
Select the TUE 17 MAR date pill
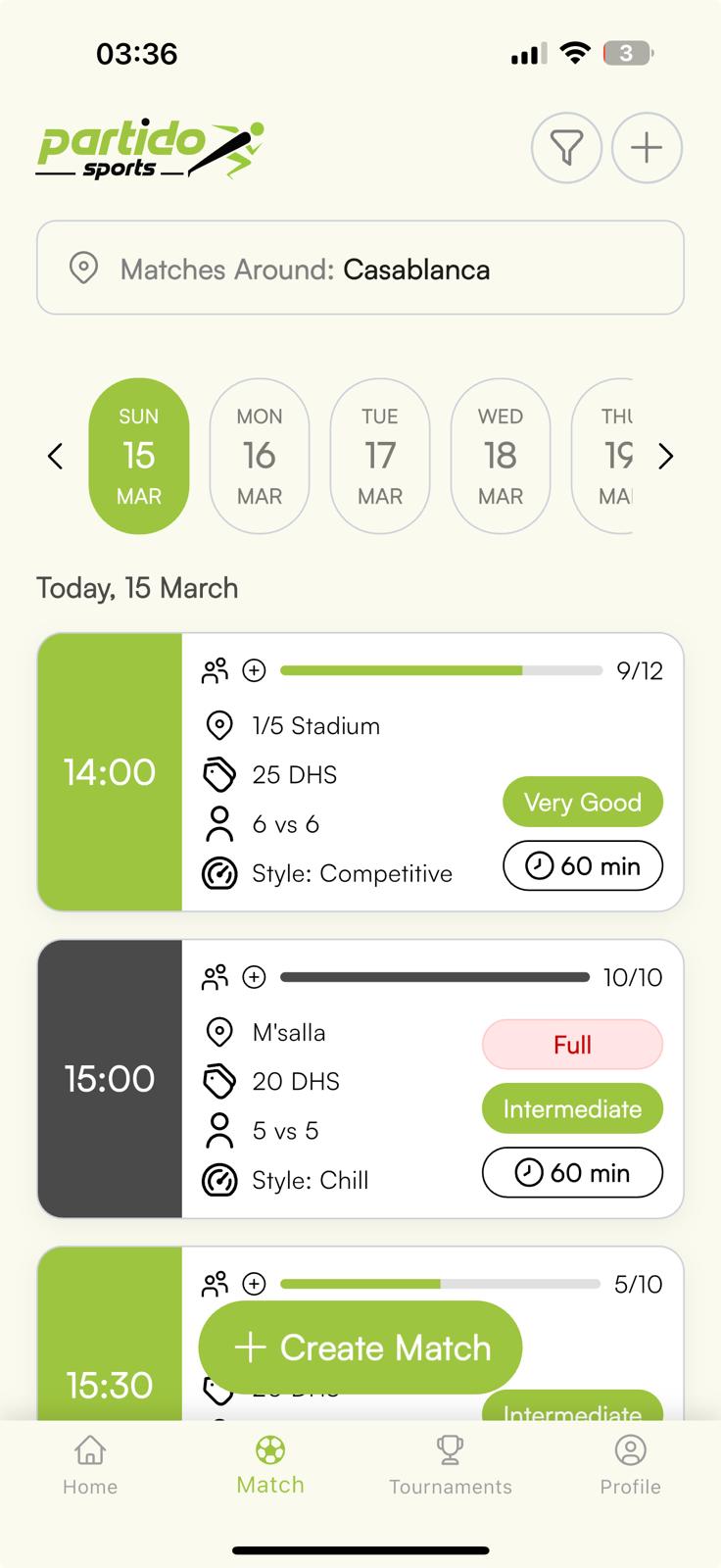pyautogui.click(x=380, y=457)
